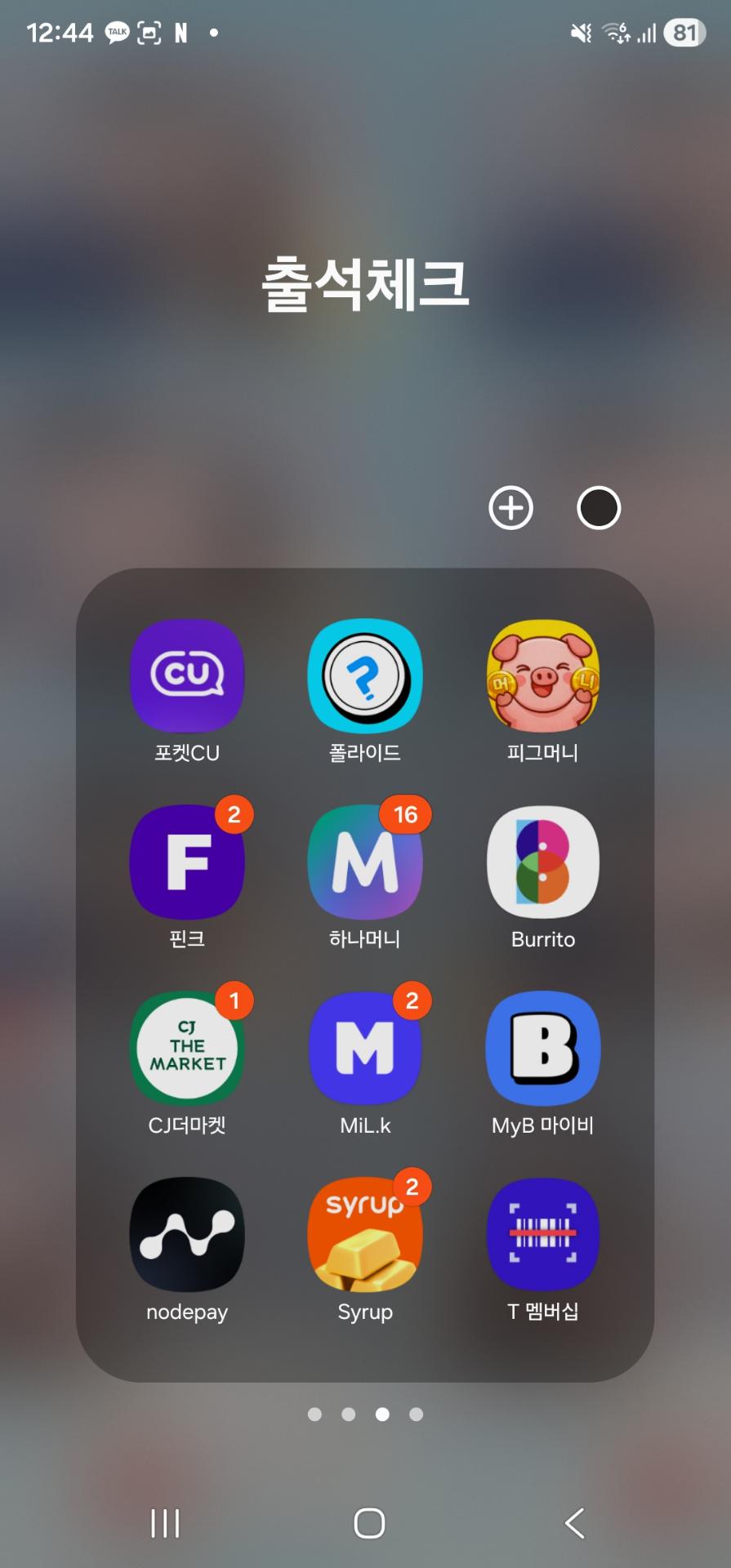Launch the 핀크 app
The image size is (731, 1568).
[187, 862]
